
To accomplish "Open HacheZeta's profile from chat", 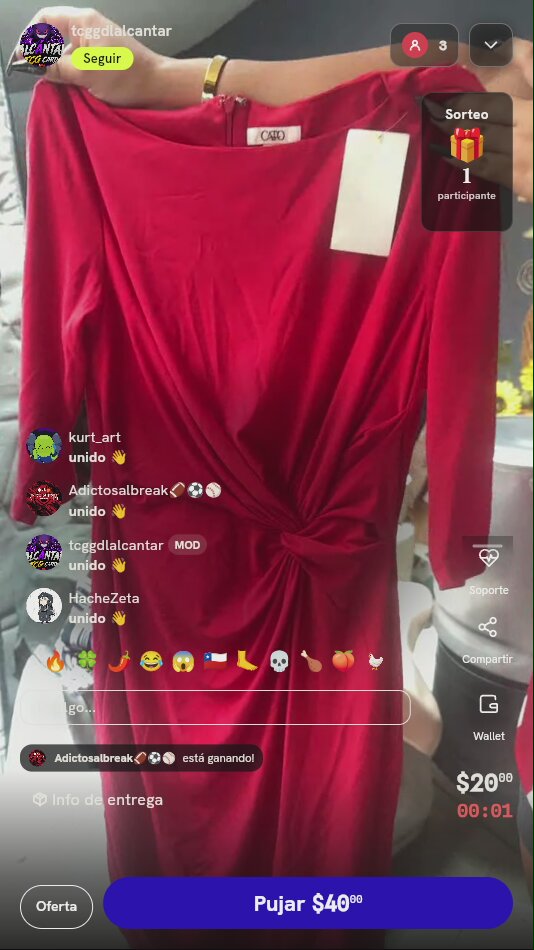I will [44, 606].
